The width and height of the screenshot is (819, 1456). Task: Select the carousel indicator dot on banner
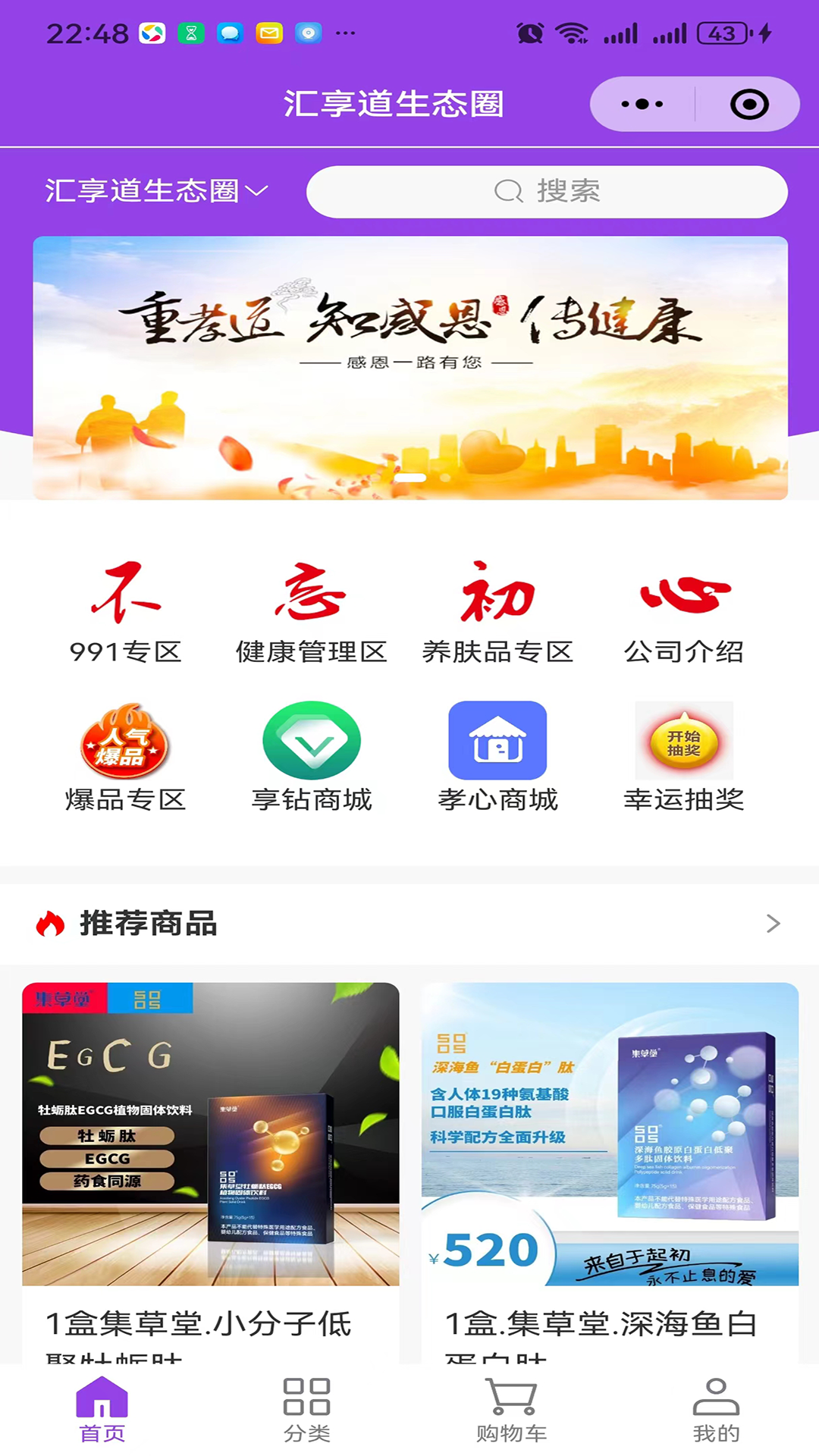pos(409,478)
